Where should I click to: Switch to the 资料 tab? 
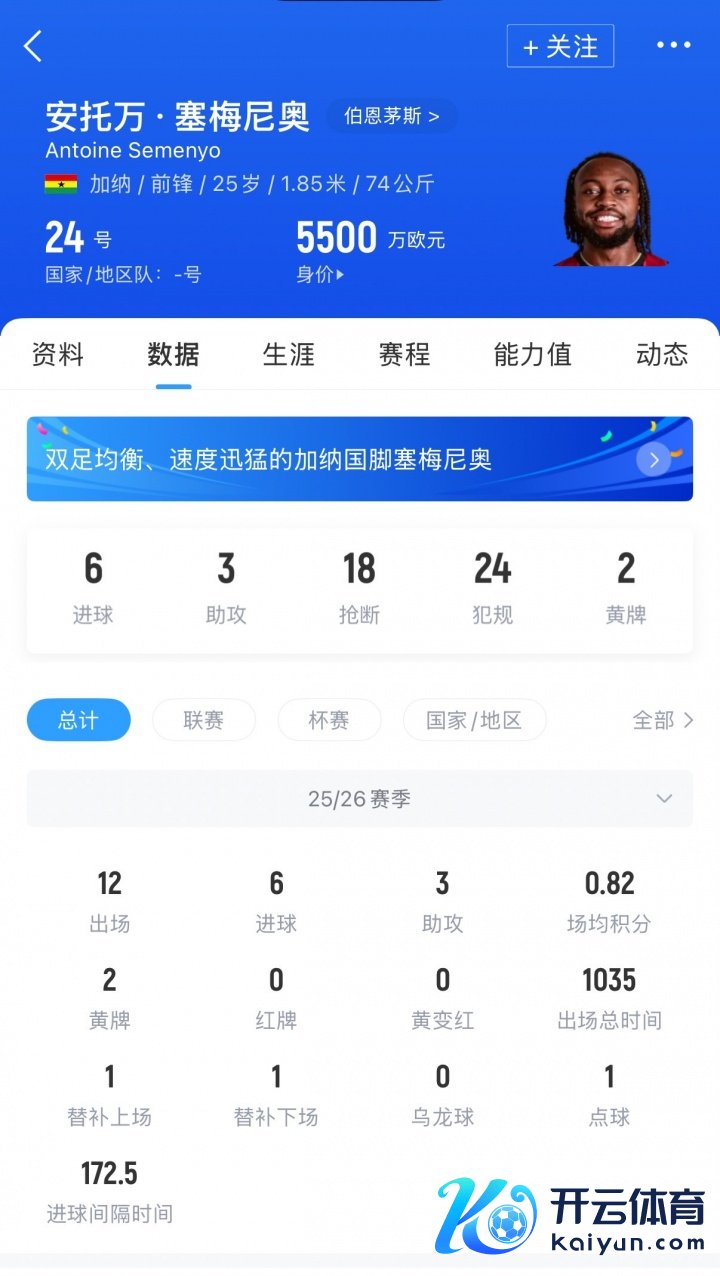(x=58, y=354)
